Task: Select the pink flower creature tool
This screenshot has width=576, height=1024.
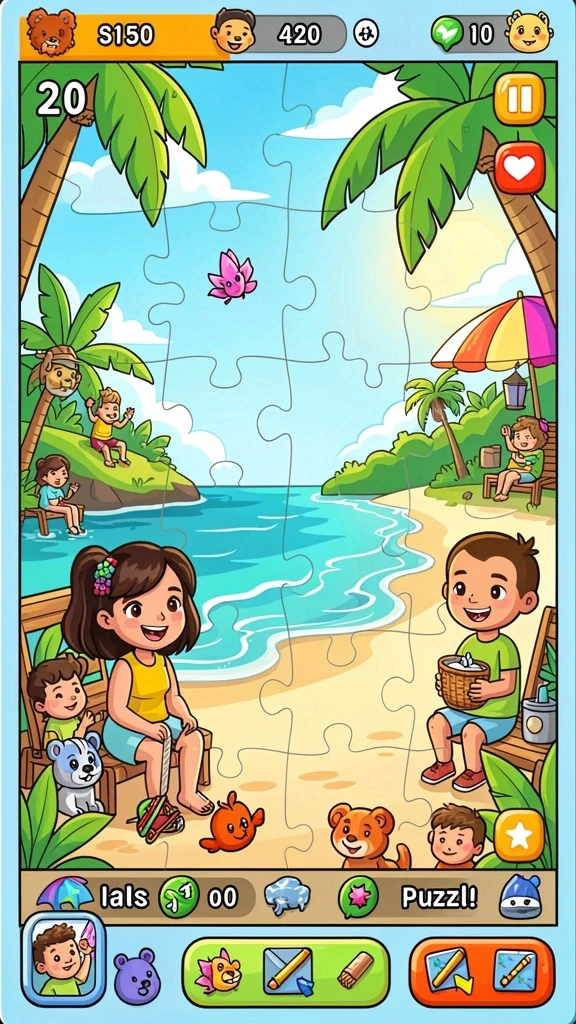Action: coord(218,971)
